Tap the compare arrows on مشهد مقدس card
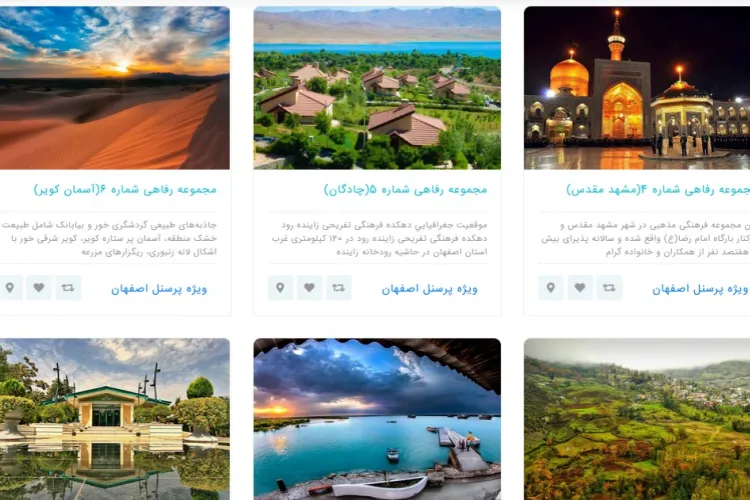750x500 pixels. [609, 288]
